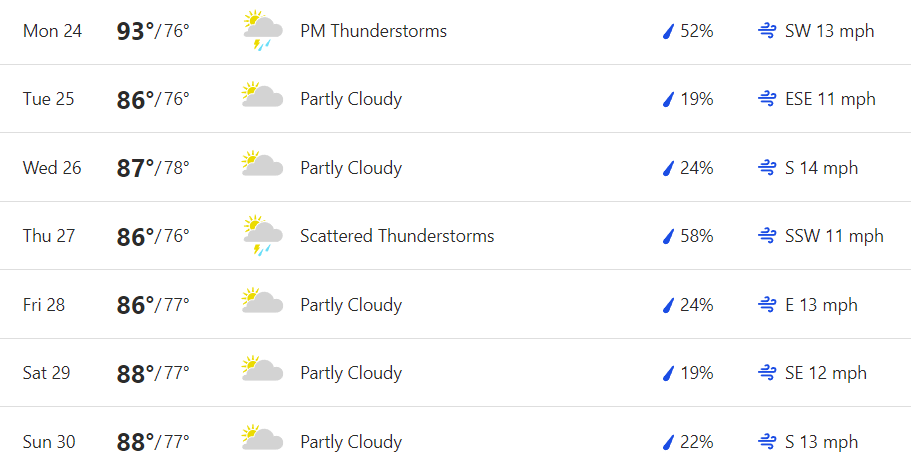The image size is (911, 468).
Task: Open Tue 25 Partly Cloudy forecast details
Action: click(350, 99)
